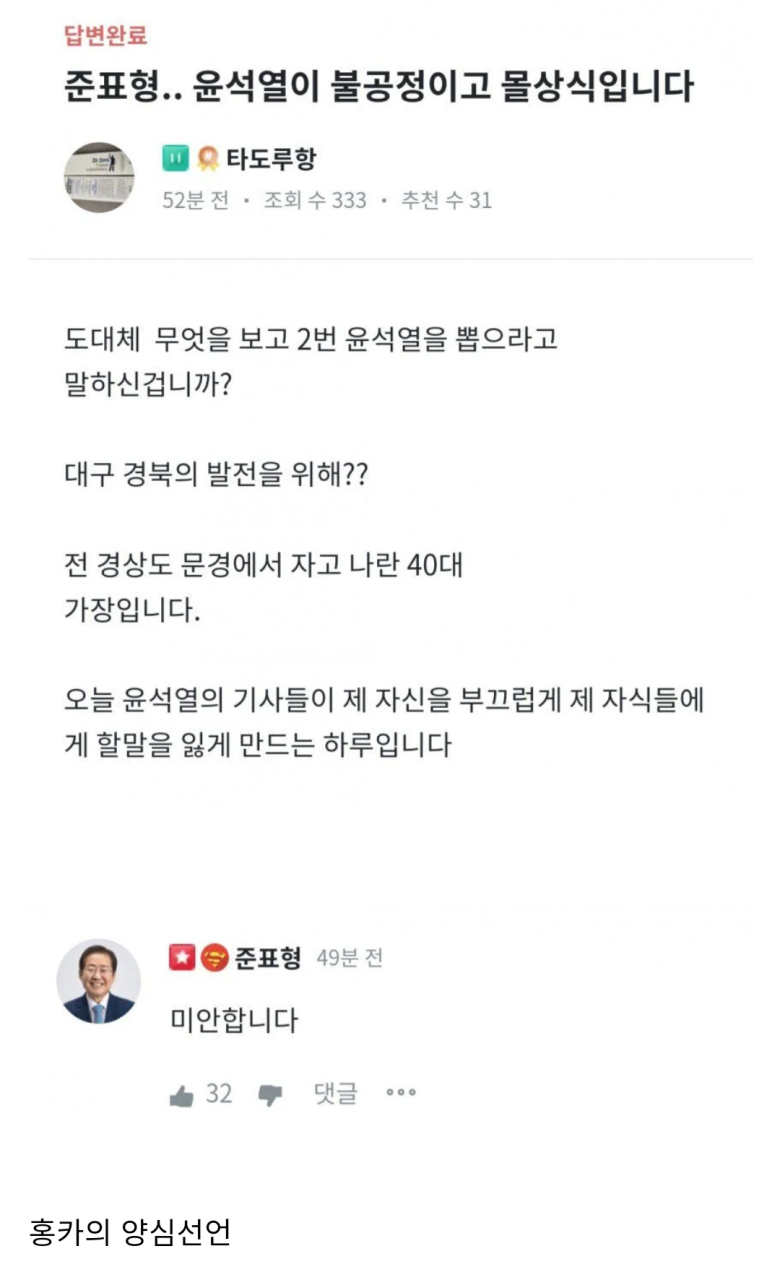Like 준표형's reply with thumbs-up

coord(182,1095)
